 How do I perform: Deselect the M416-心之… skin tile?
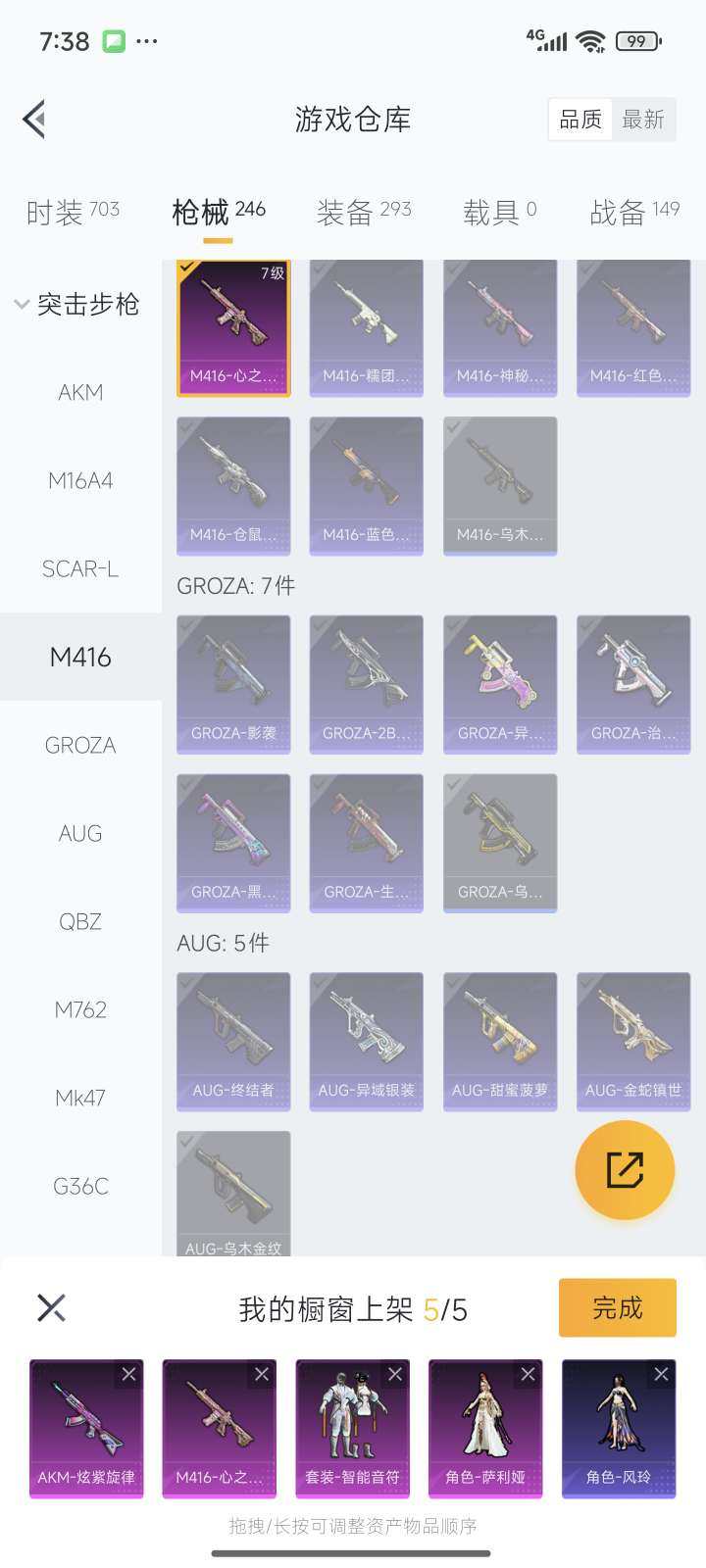(233, 327)
